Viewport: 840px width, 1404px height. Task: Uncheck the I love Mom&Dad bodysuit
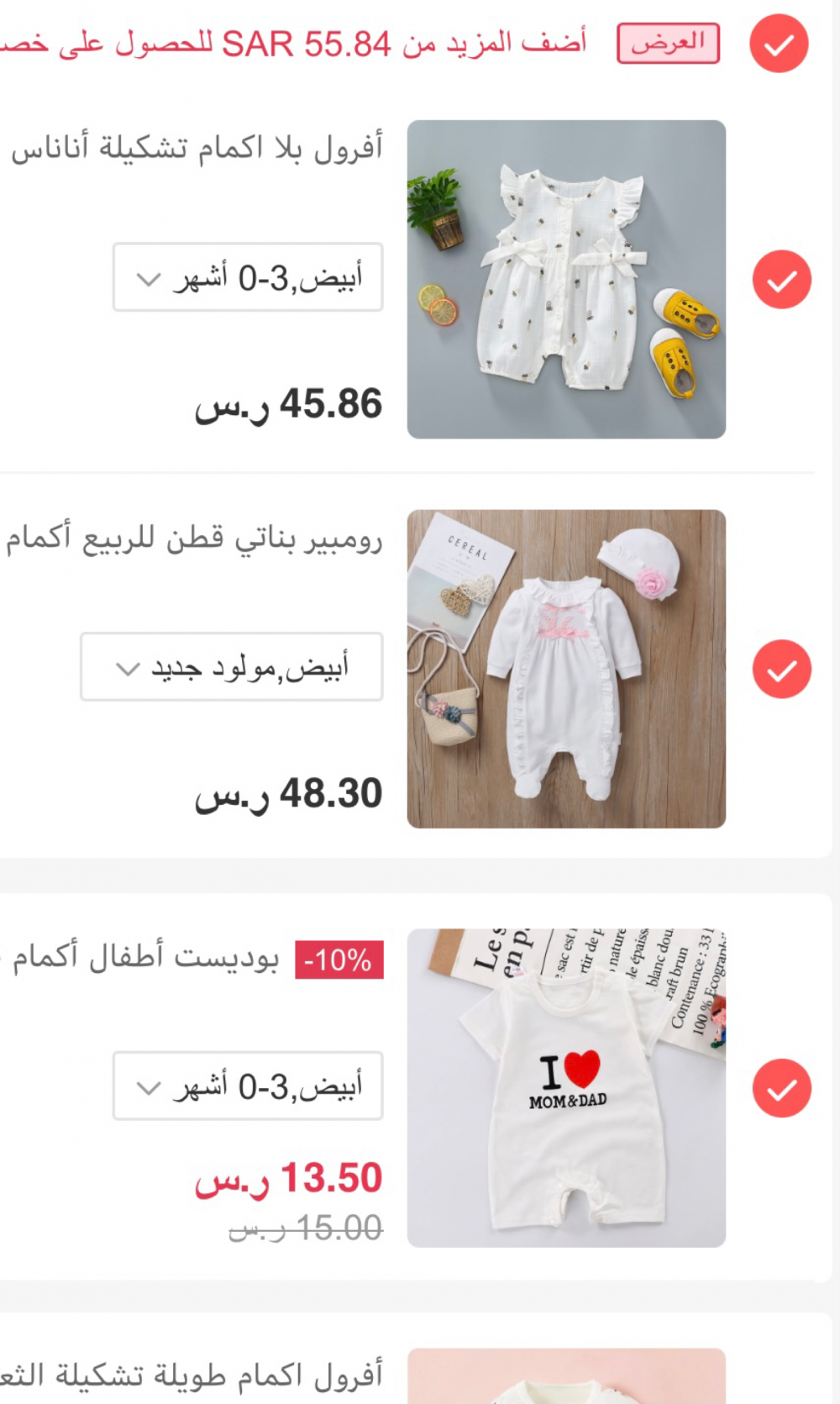pos(781,1088)
